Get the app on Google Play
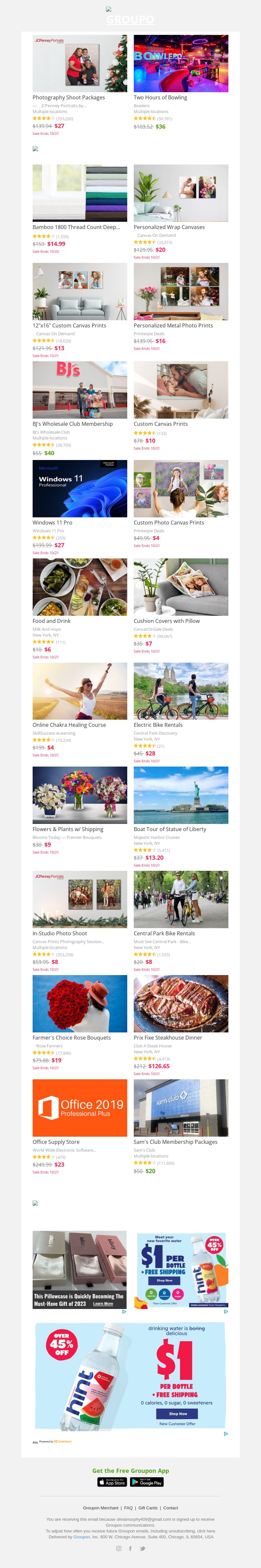The image size is (261, 1568). click(147, 1482)
